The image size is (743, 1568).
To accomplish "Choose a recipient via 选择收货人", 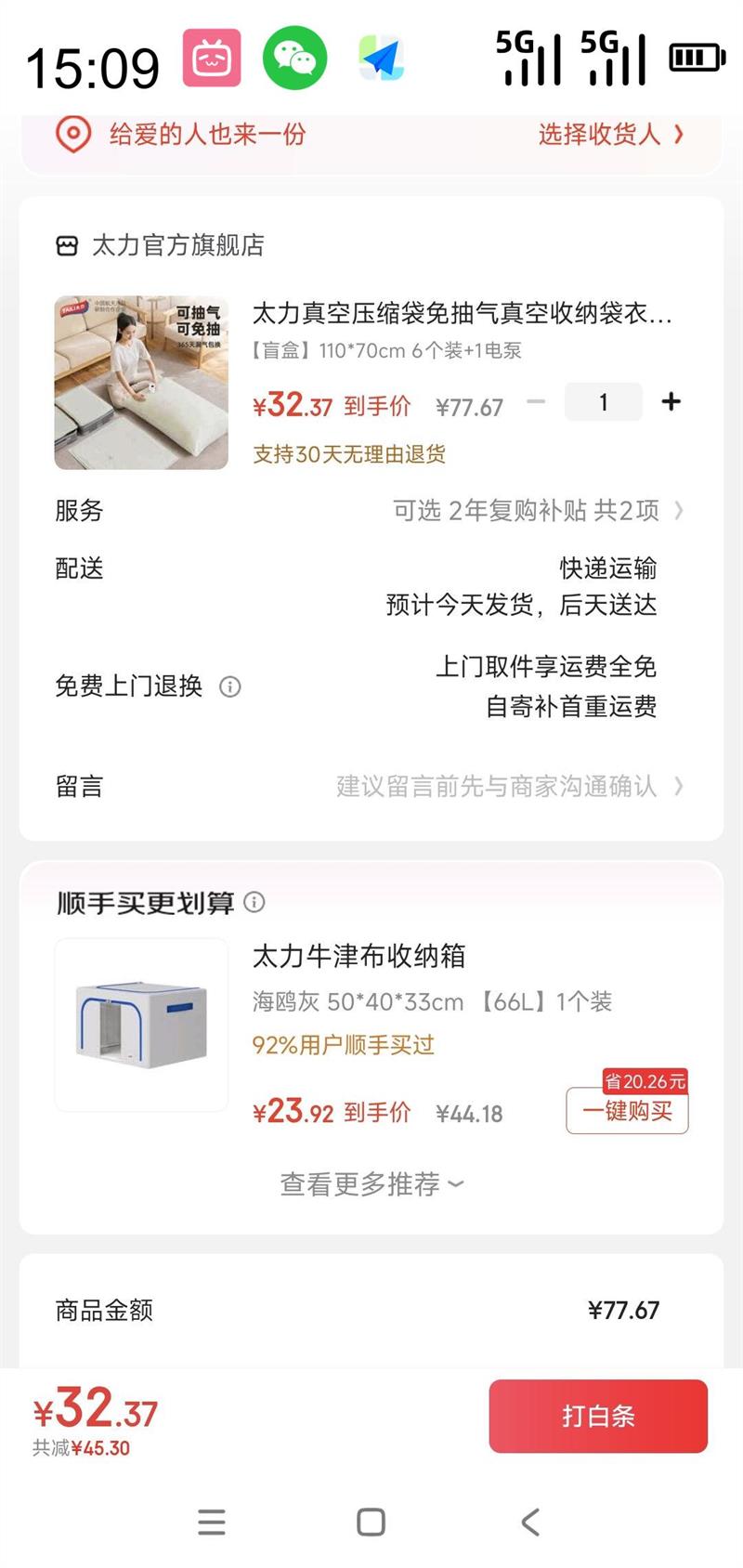I will 610,135.
